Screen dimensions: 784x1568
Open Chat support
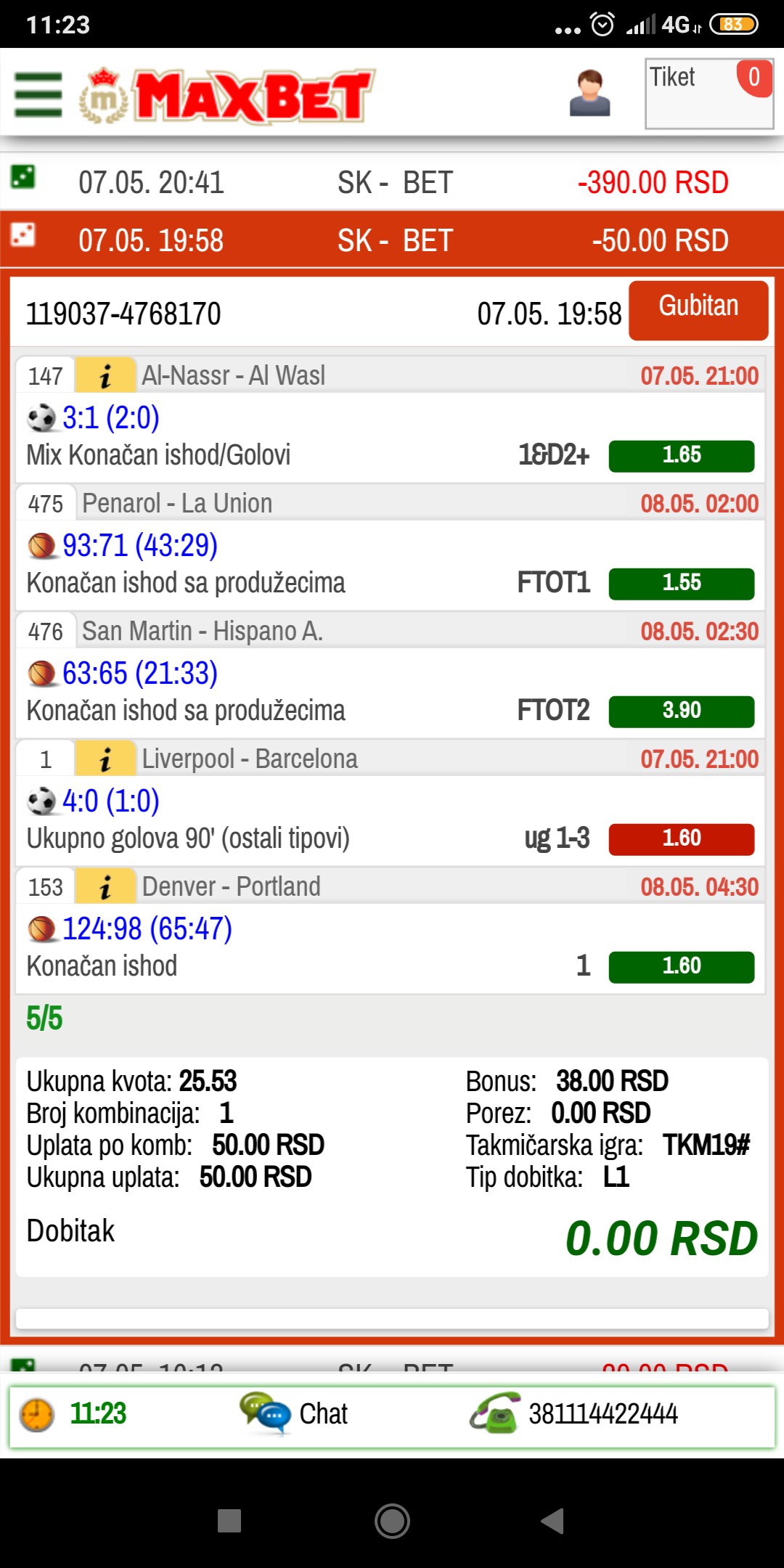click(296, 1413)
